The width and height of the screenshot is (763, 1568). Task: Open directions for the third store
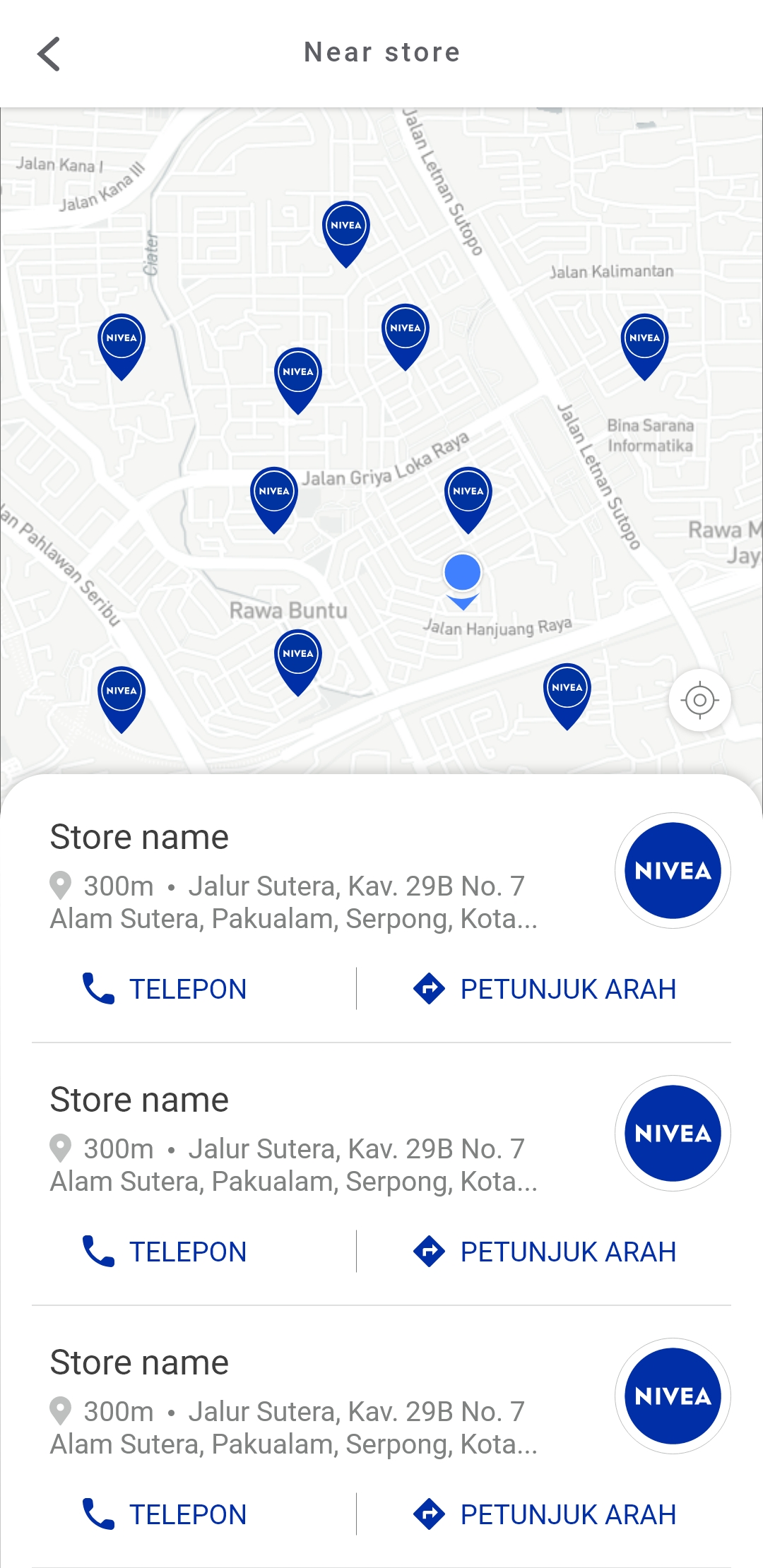point(545,1514)
